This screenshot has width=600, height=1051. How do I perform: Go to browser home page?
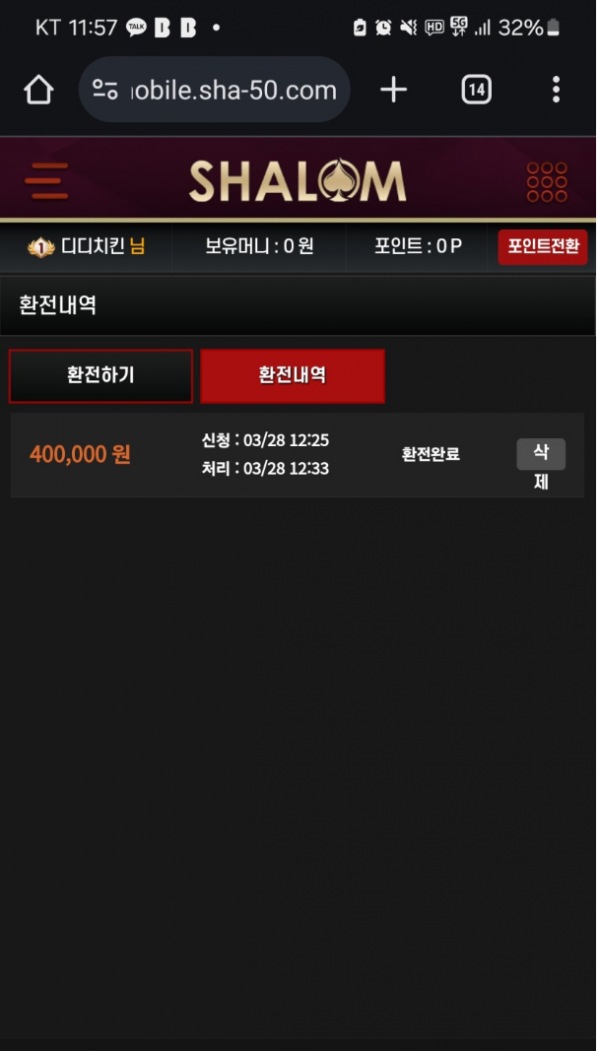coord(38,90)
